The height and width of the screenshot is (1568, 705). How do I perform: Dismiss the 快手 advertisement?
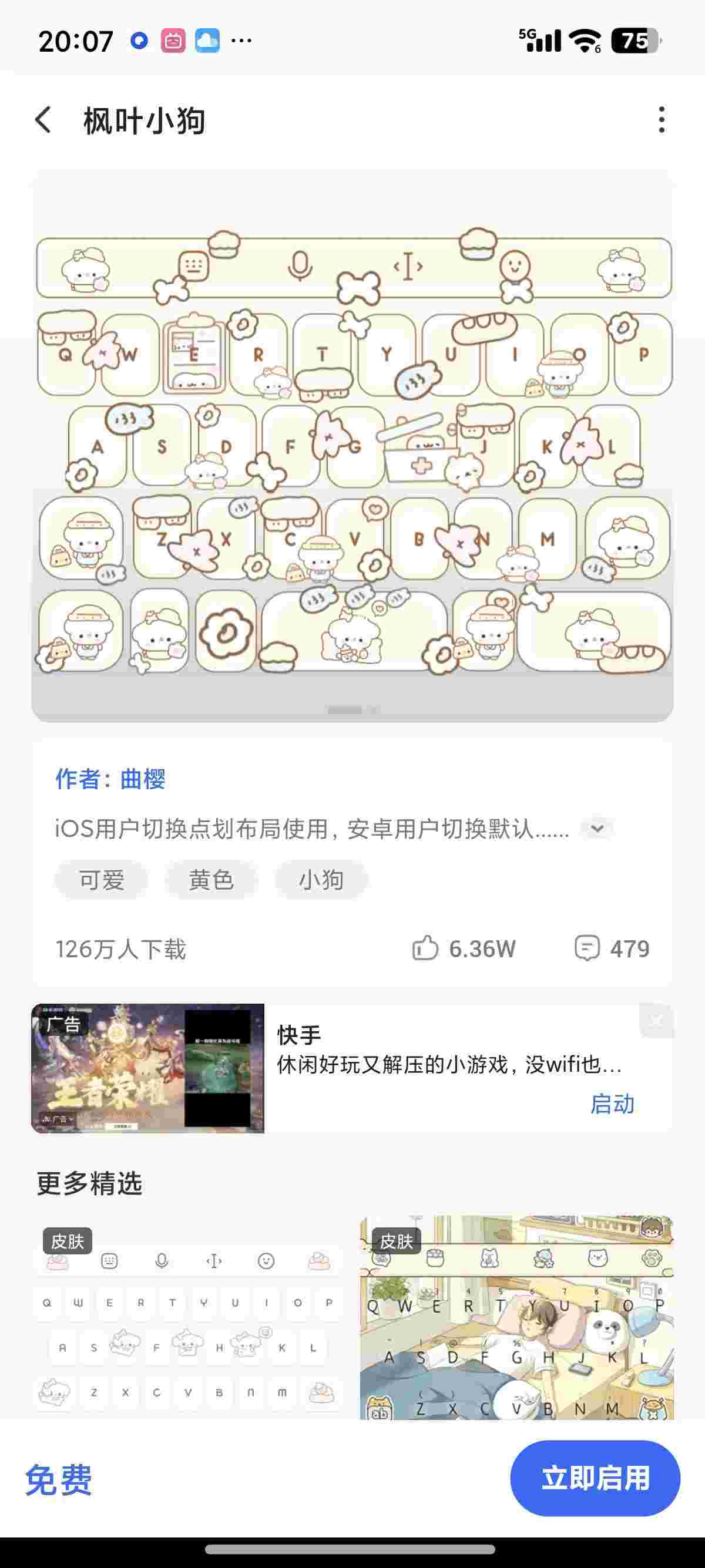click(x=656, y=1020)
